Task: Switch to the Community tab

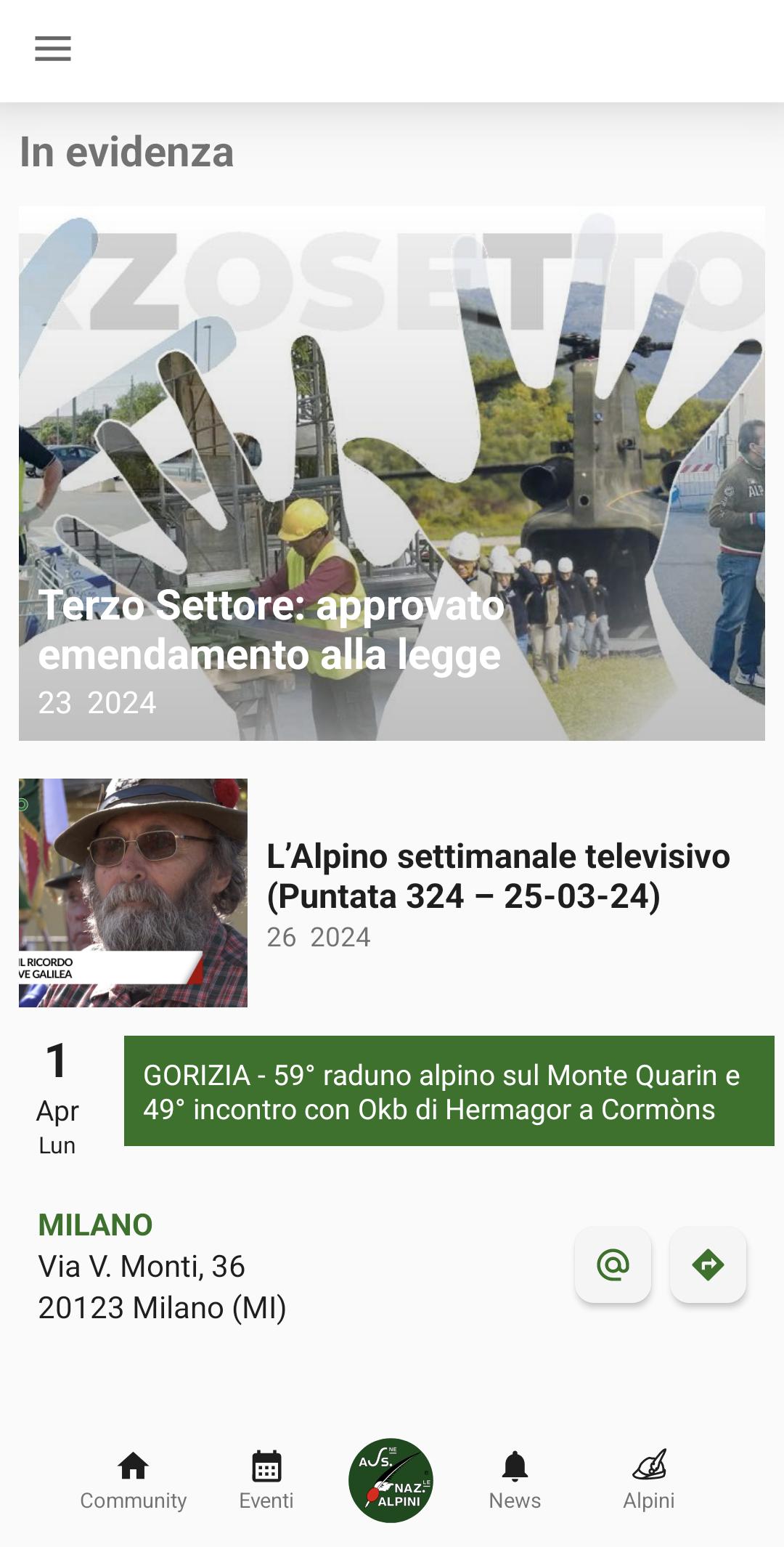Action: (134, 1480)
